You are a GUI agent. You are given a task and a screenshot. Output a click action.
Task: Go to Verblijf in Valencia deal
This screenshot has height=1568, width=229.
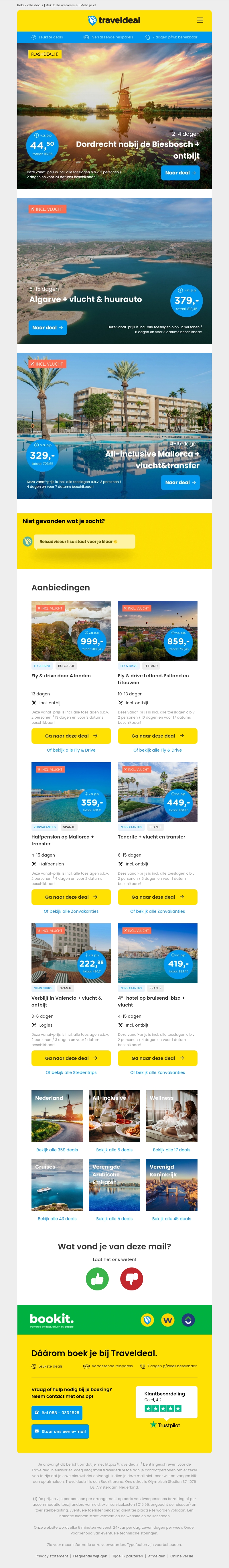point(71,1058)
